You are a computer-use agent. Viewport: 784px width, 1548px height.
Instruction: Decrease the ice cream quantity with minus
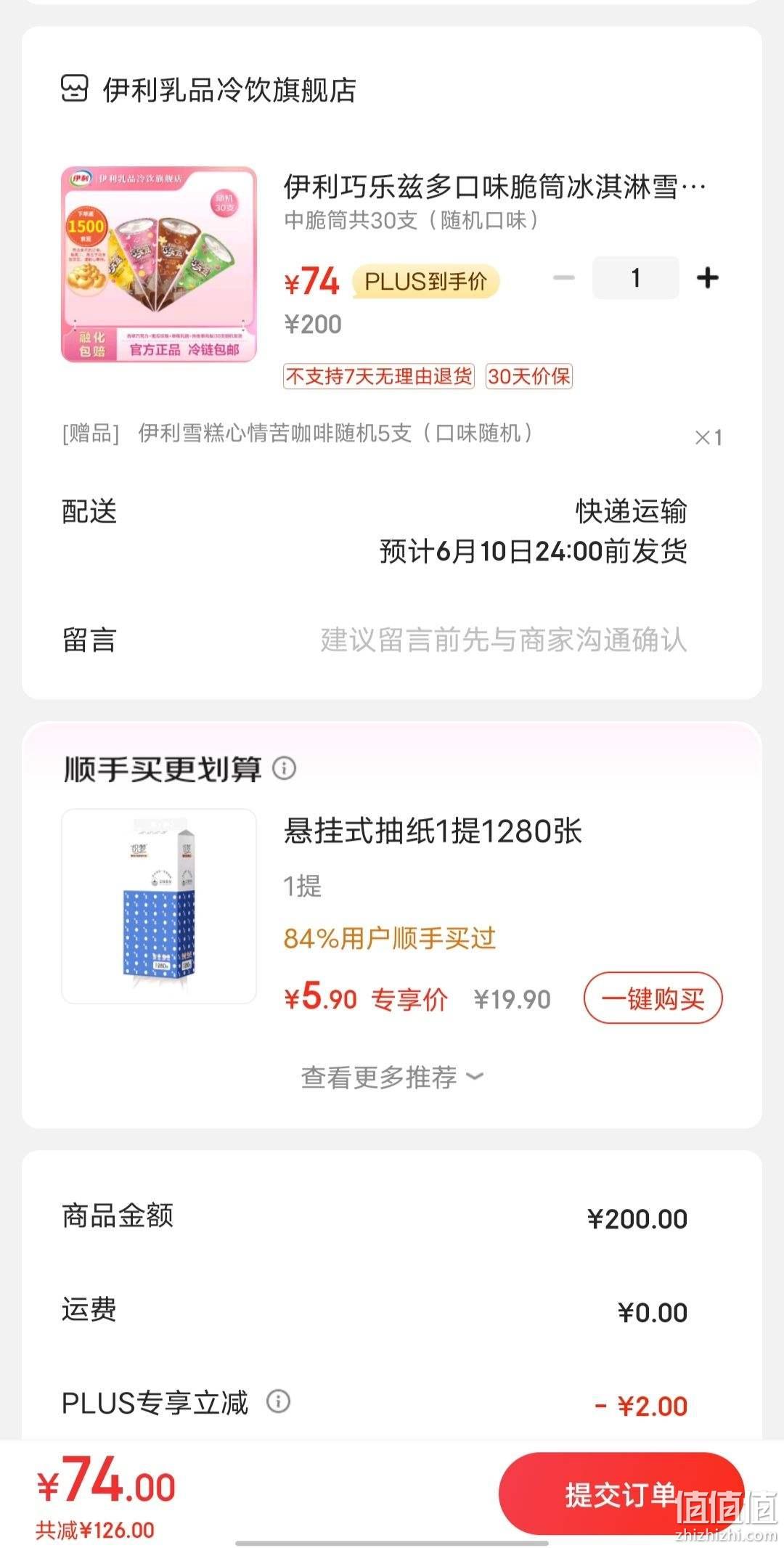pyautogui.click(x=564, y=277)
